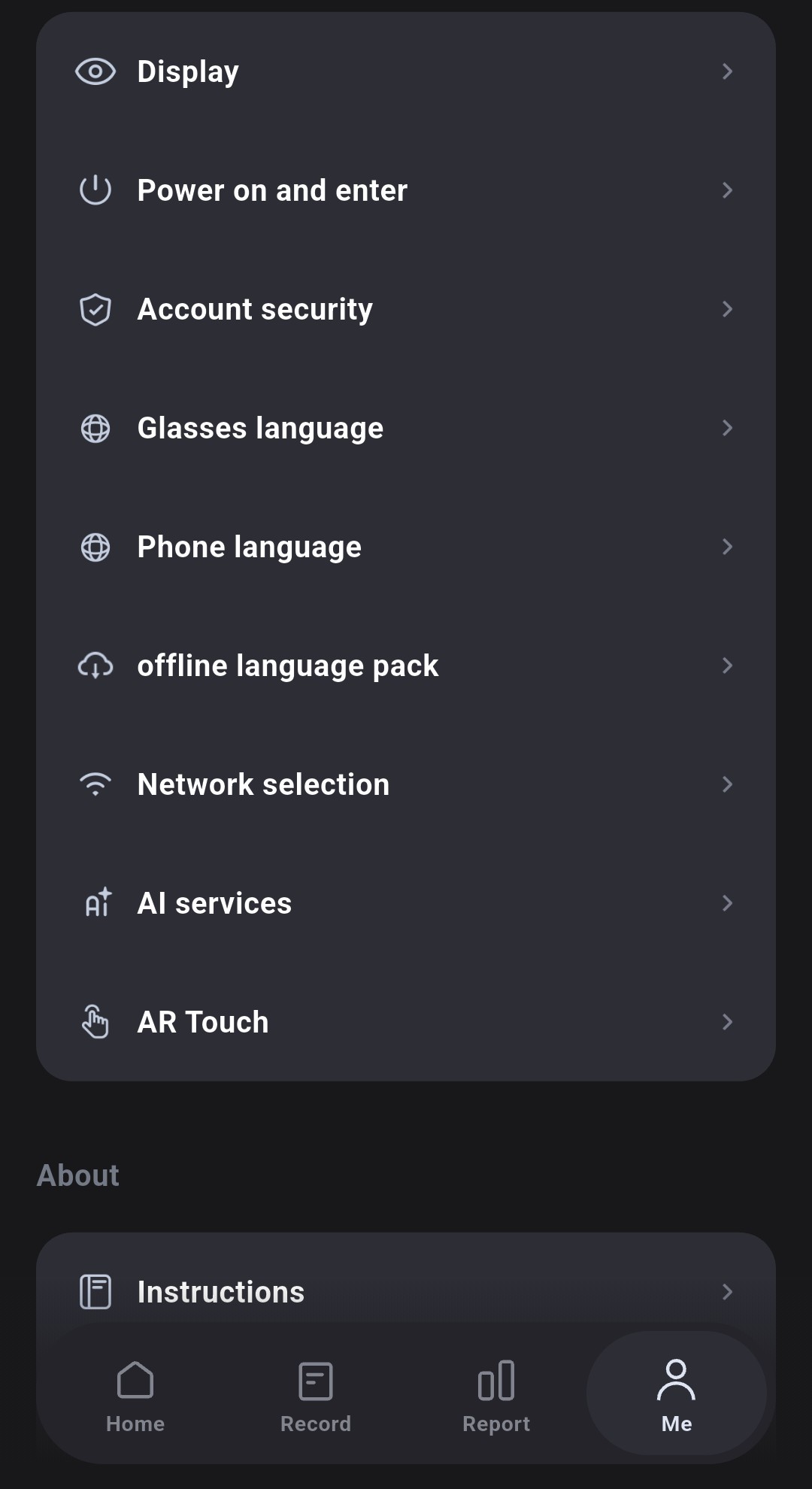
Task: View AI services options
Action: (x=406, y=903)
